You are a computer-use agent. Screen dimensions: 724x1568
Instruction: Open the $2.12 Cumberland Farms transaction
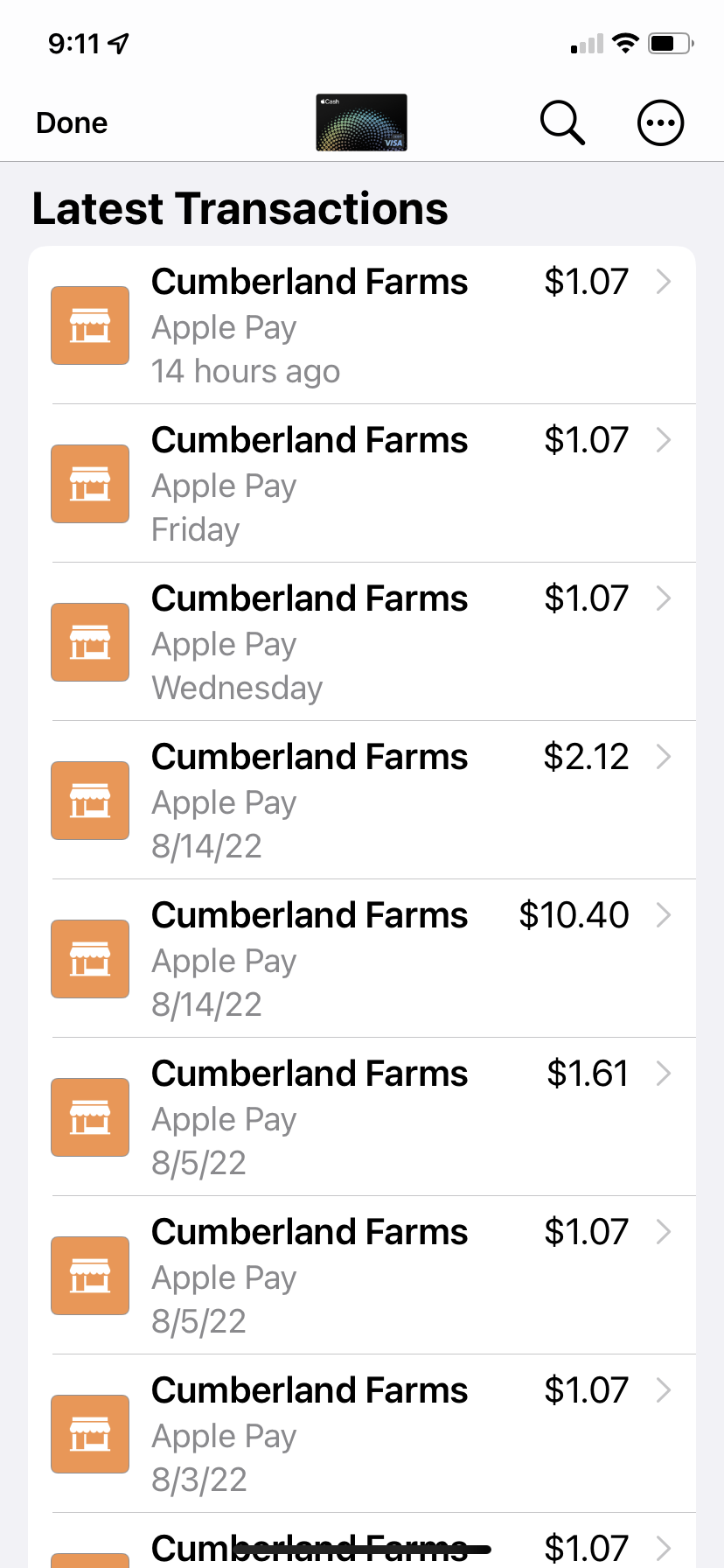(x=362, y=801)
